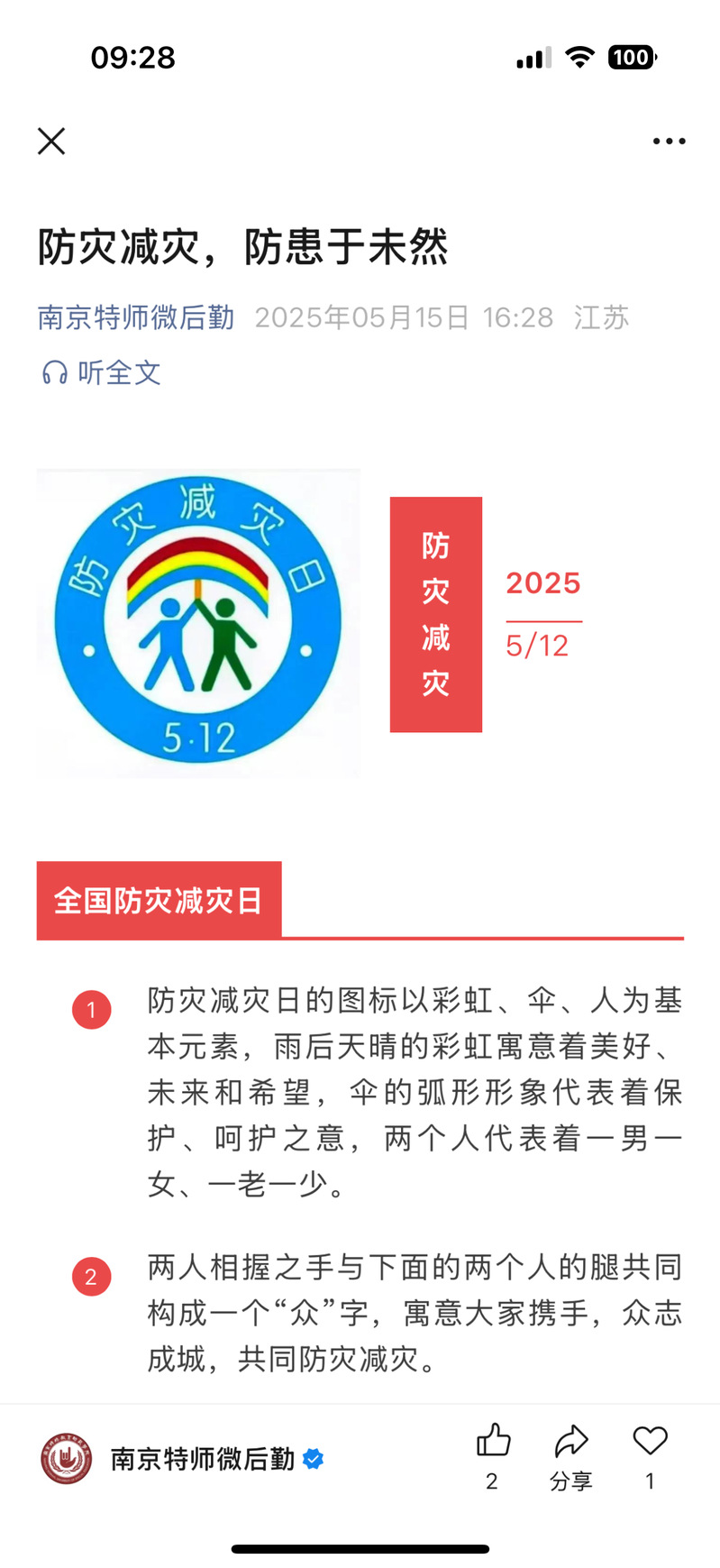Close the article with the X button

click(x=51, y=142)
